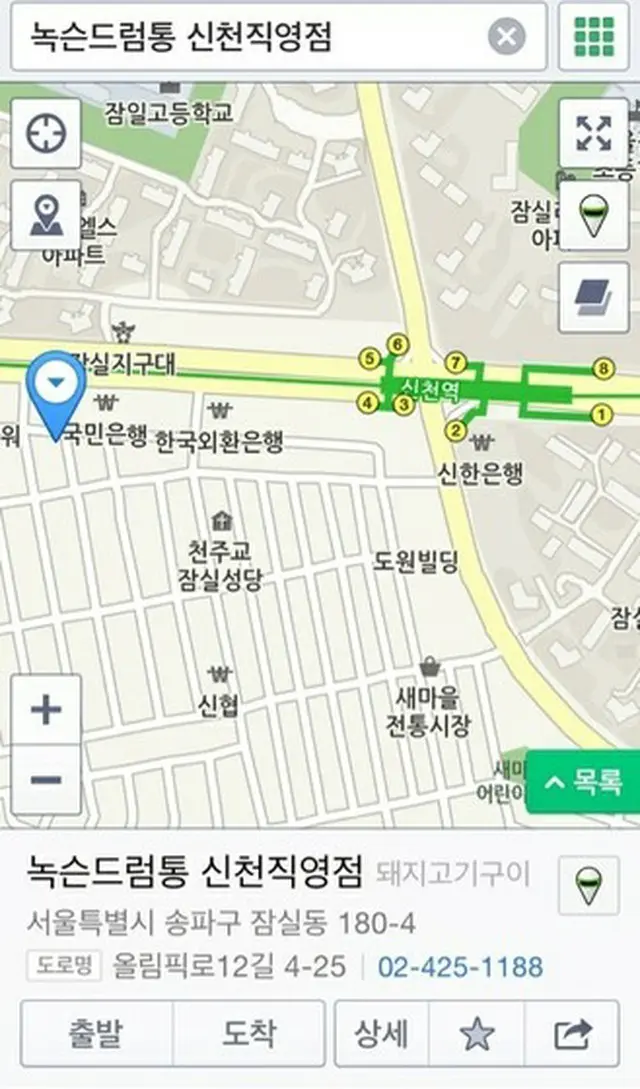The image size is (640, 1089).
Task: Expand the map to full screen
Action: pyautogui.click(x=593, y=134)
